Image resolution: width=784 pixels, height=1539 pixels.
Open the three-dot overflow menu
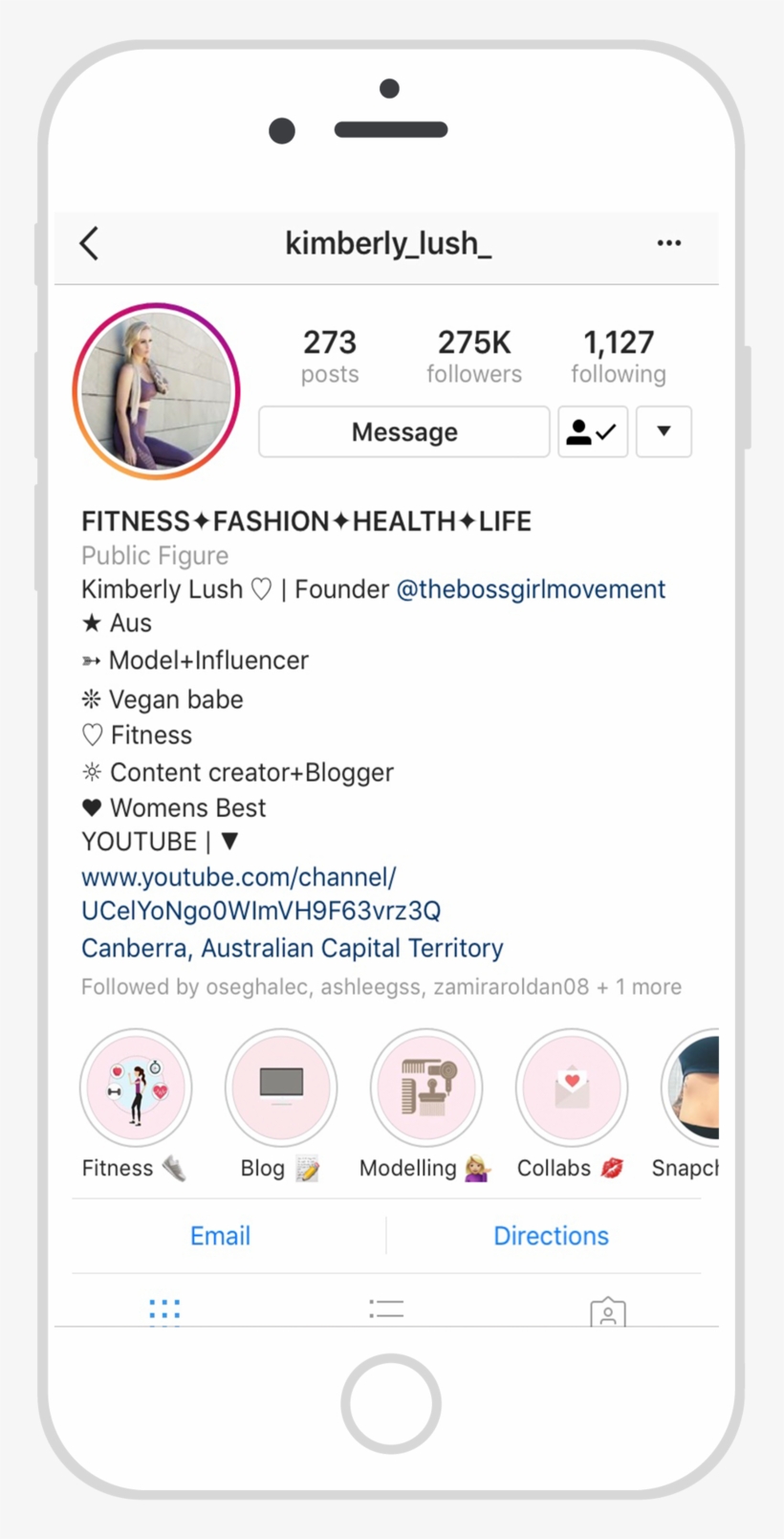tap(668, 243)
